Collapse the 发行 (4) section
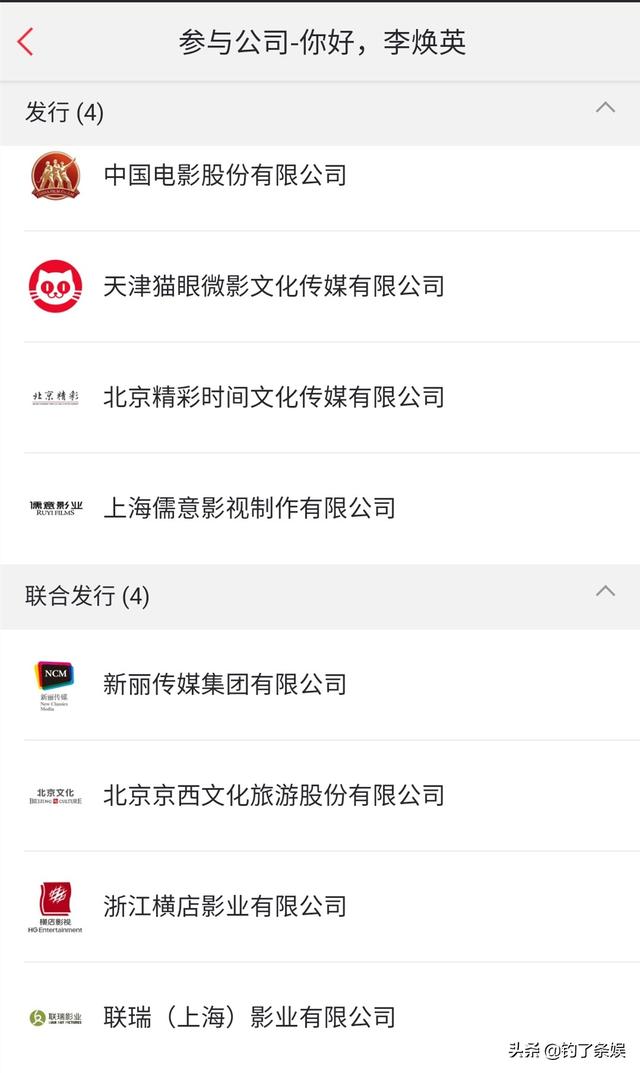The width and height of the screenshot is (640, 1073). [605, 108]
